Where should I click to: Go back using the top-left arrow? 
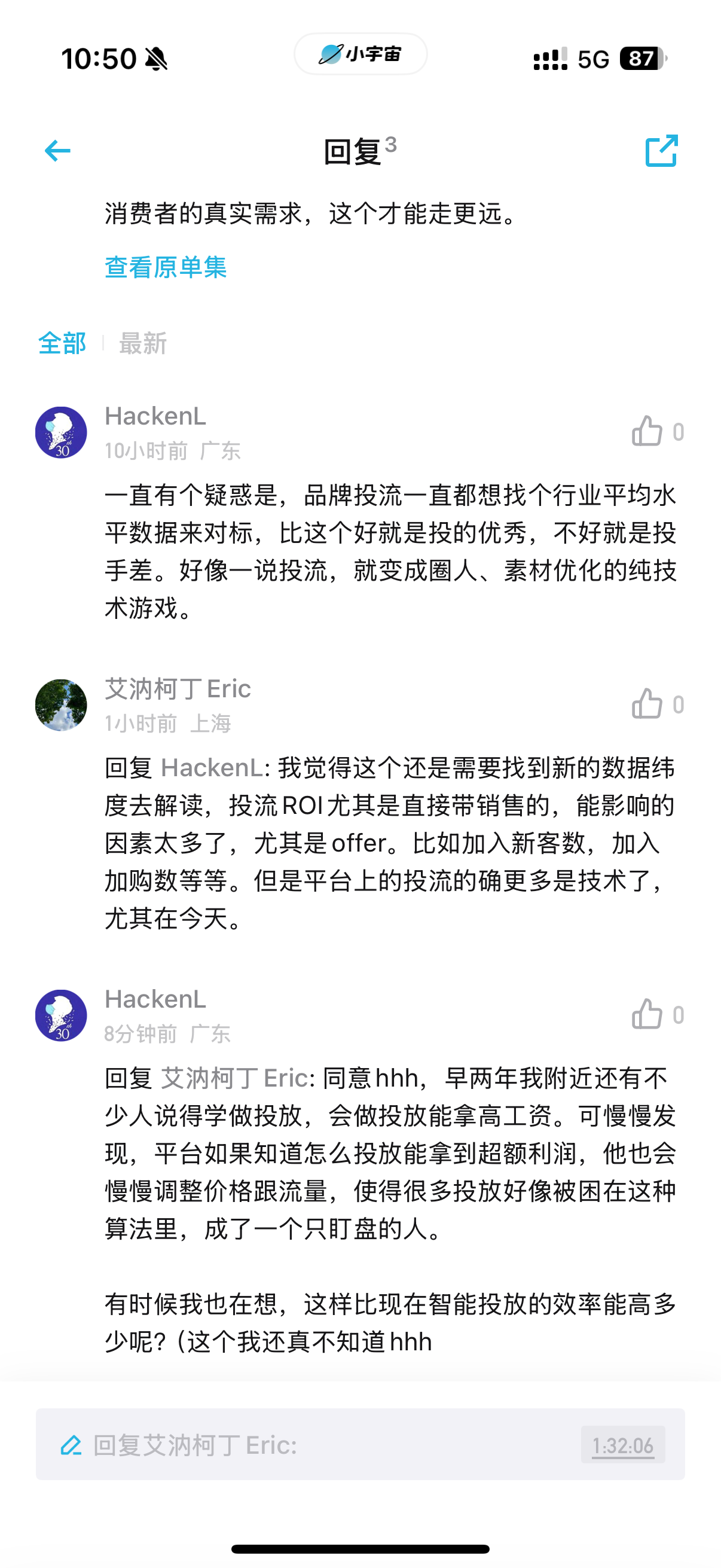(x=58, y=150)
